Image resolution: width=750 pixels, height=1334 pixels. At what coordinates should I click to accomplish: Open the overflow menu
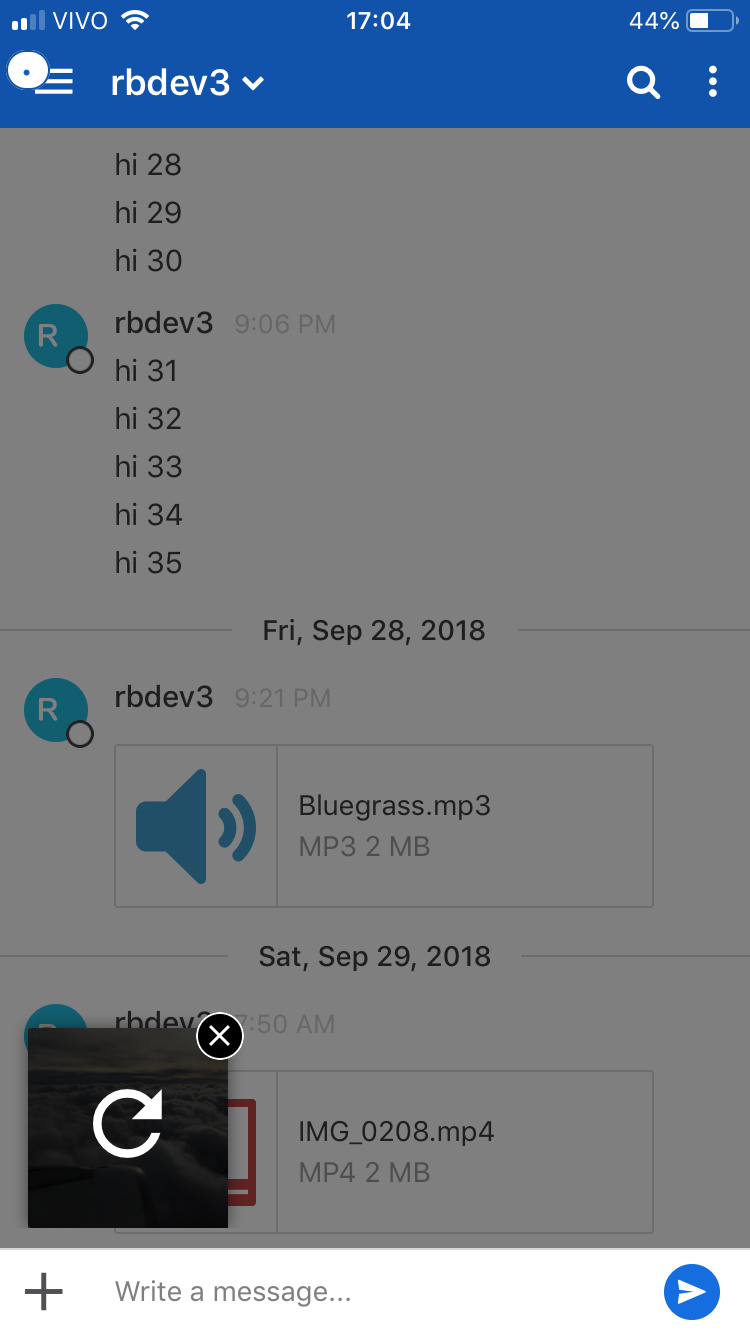pos(712,83)
